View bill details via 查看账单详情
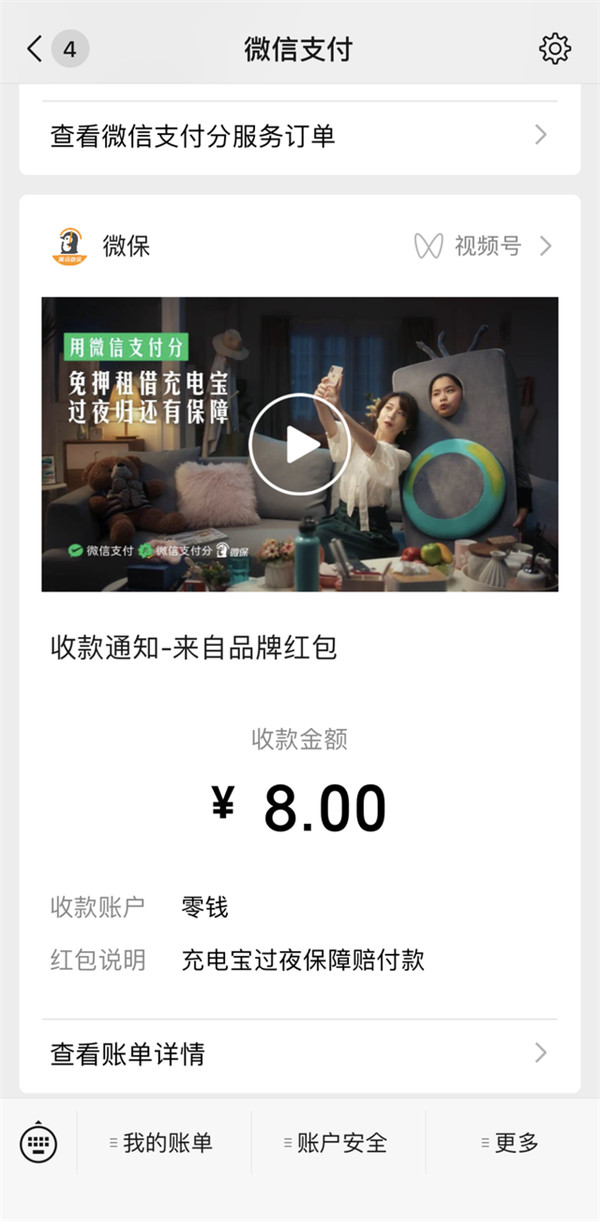The height and width of the screenshot is (1221, 600). click(x=299, y=1053)
